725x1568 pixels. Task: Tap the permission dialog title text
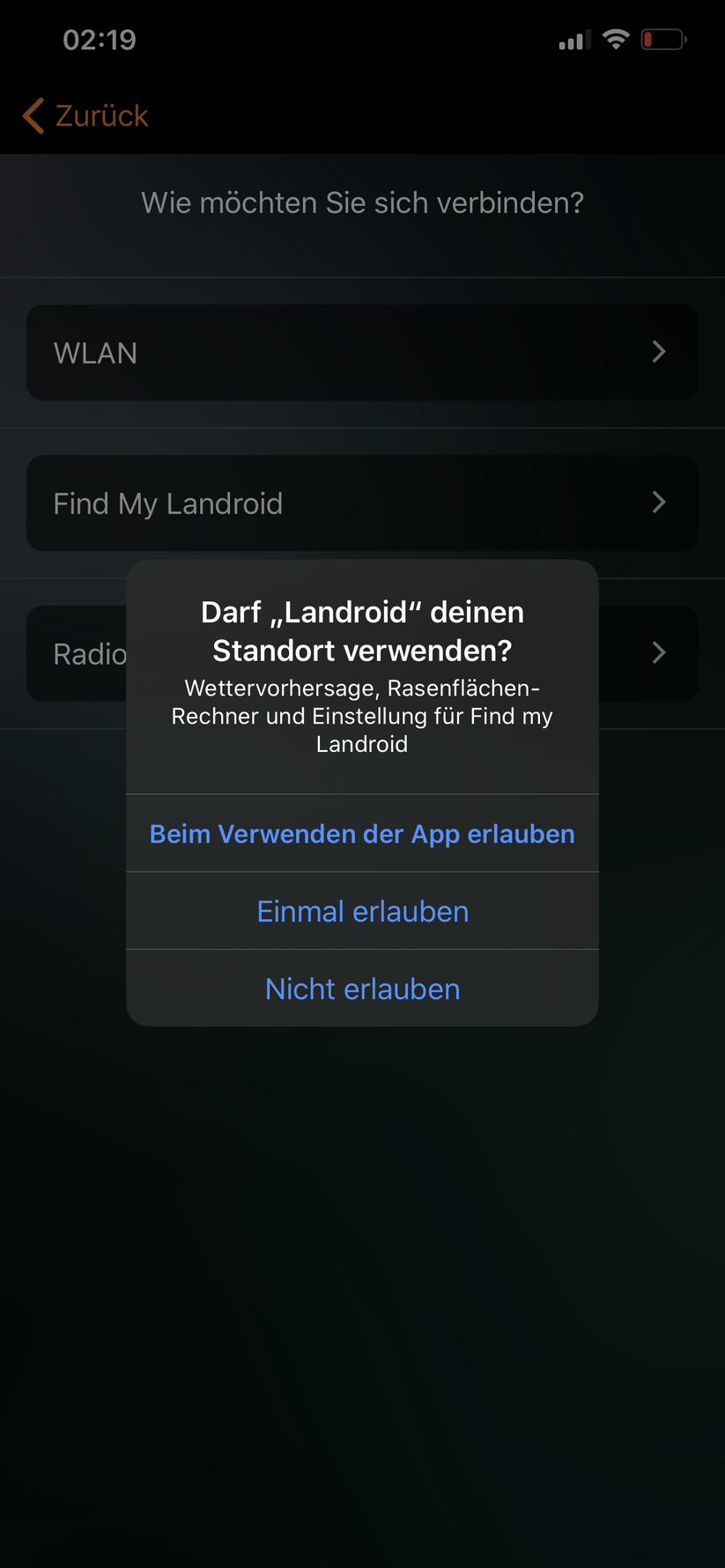(362, 630)
